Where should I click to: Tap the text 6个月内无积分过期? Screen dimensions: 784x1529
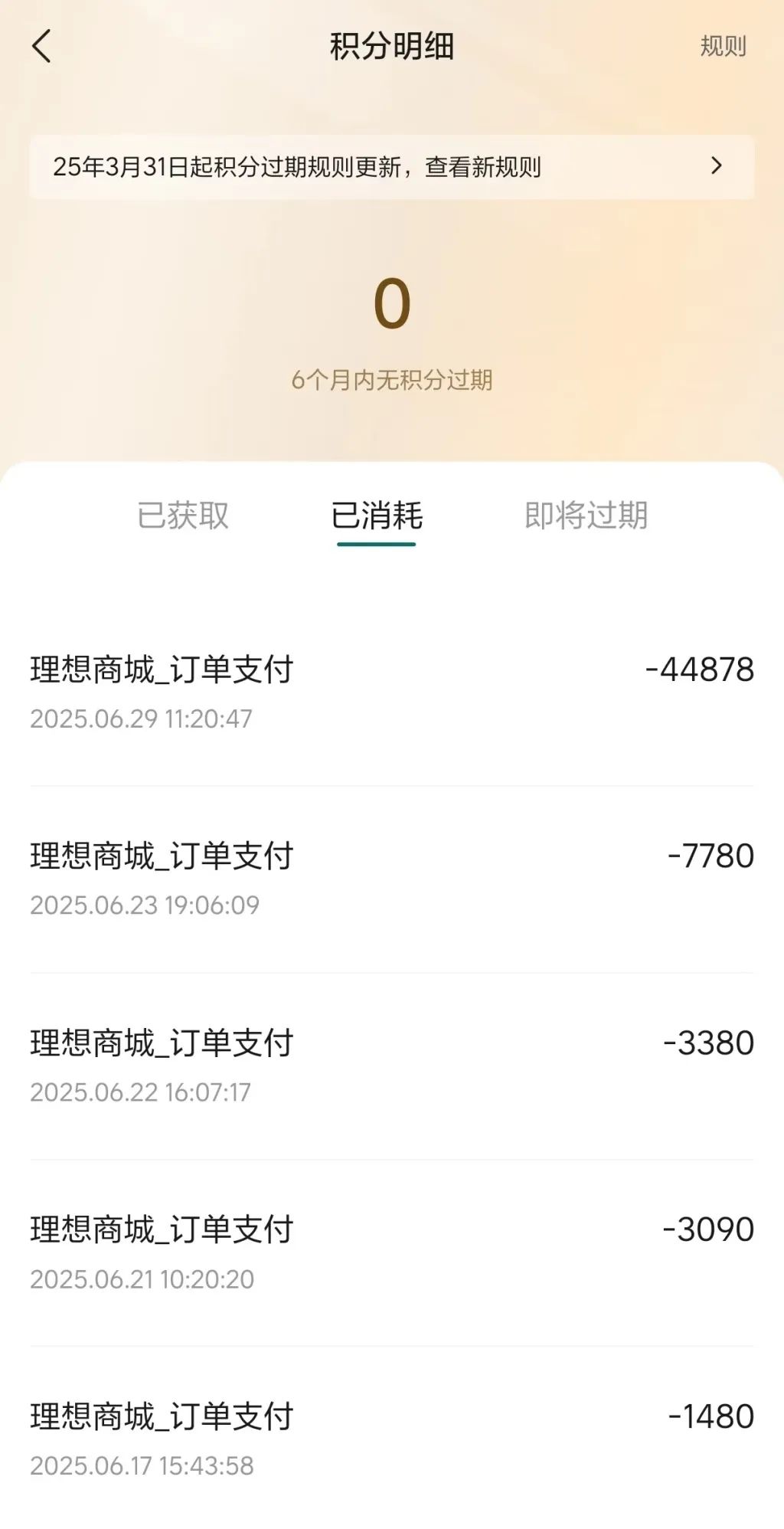click(x=392, y=375)
